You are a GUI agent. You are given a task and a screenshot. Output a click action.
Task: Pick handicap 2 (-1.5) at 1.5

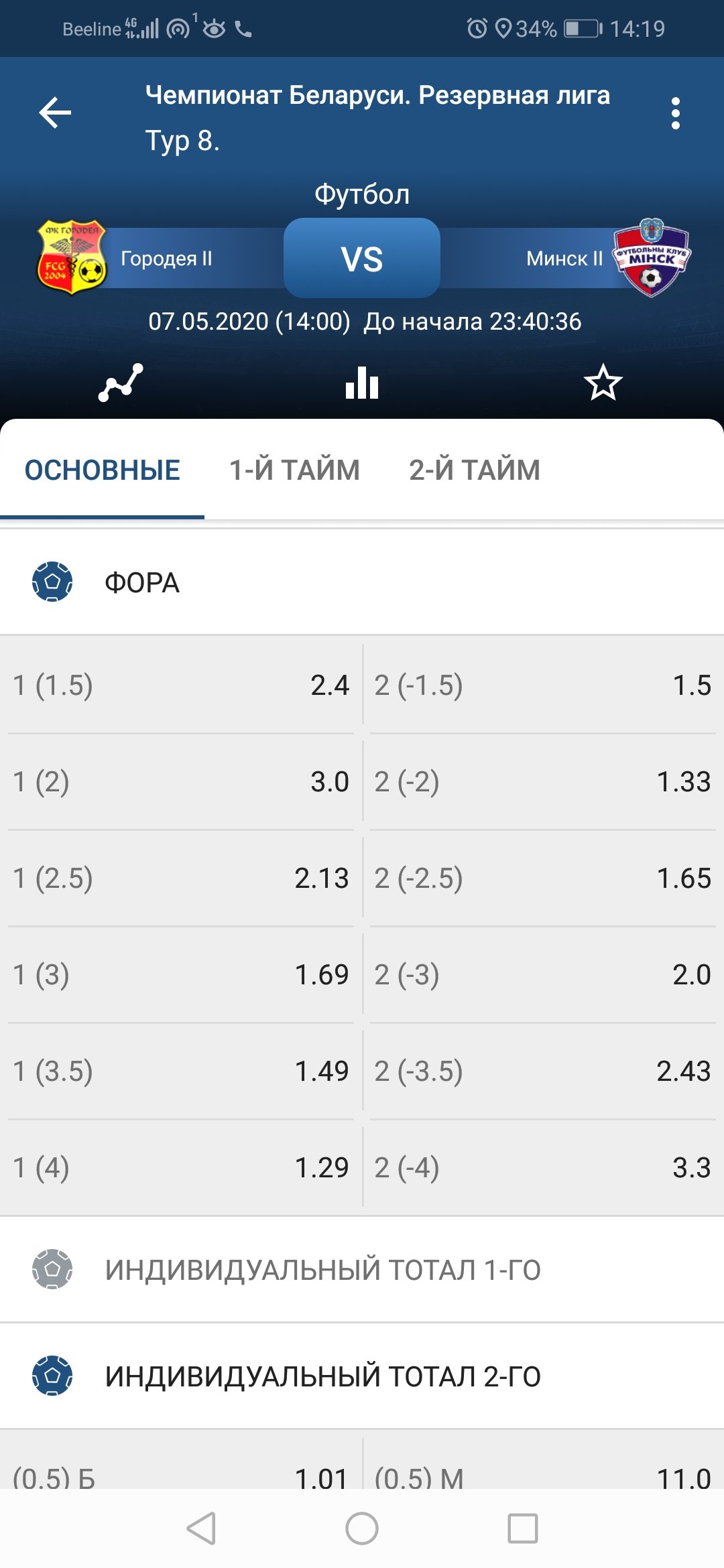click(543, 685)
